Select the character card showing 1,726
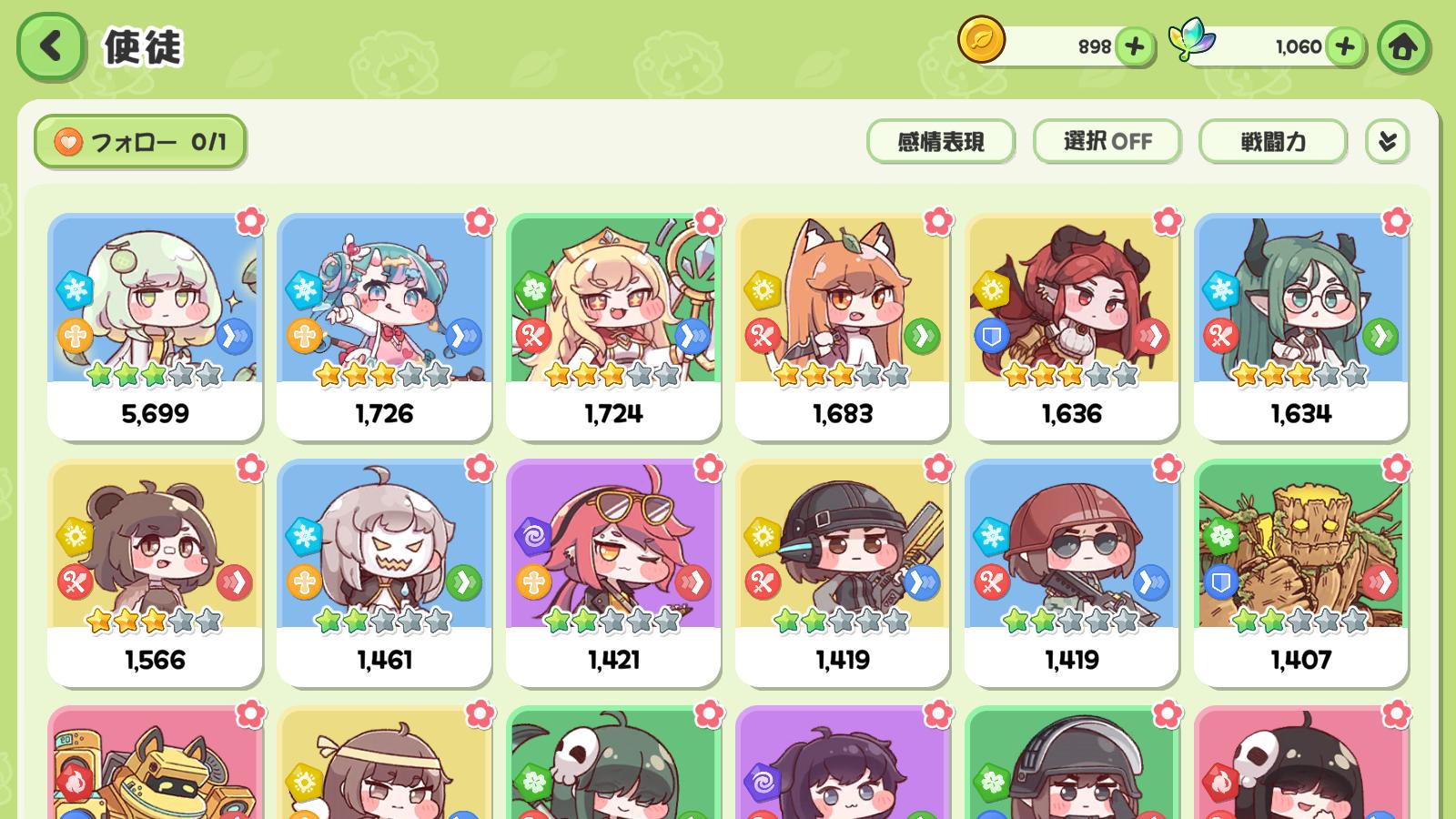 click(x=384, y=326)
